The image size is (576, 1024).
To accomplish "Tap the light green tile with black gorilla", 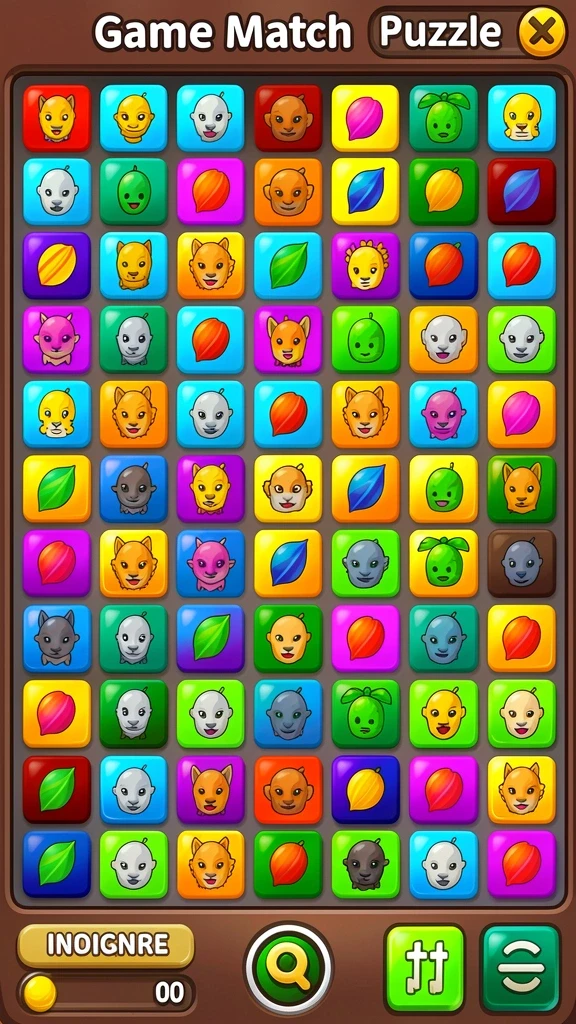I will click(x=365, y=863).
